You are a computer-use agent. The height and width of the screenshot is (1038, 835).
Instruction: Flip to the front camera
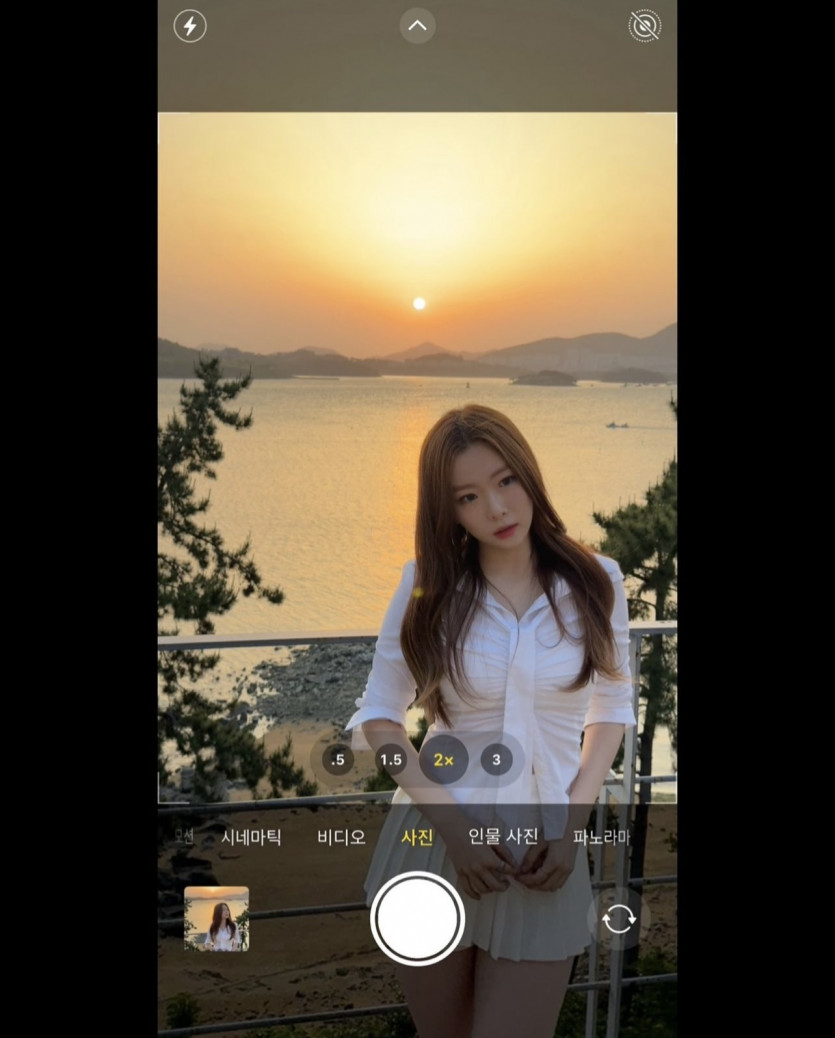619,918
